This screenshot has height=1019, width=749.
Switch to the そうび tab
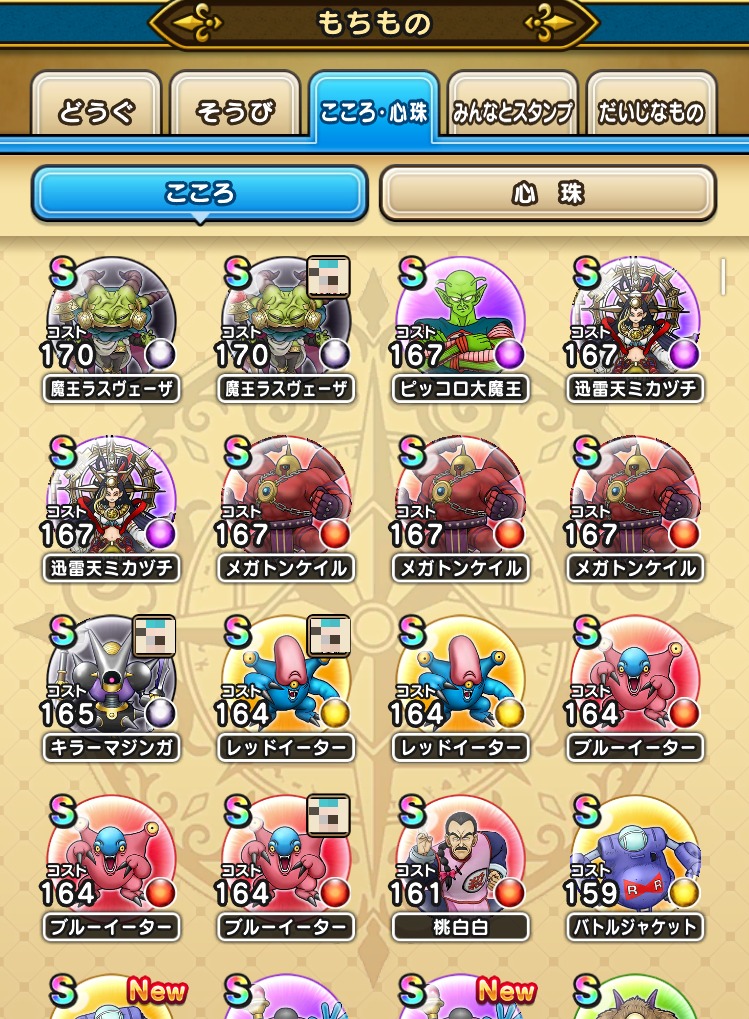click(x=235, y=111)
